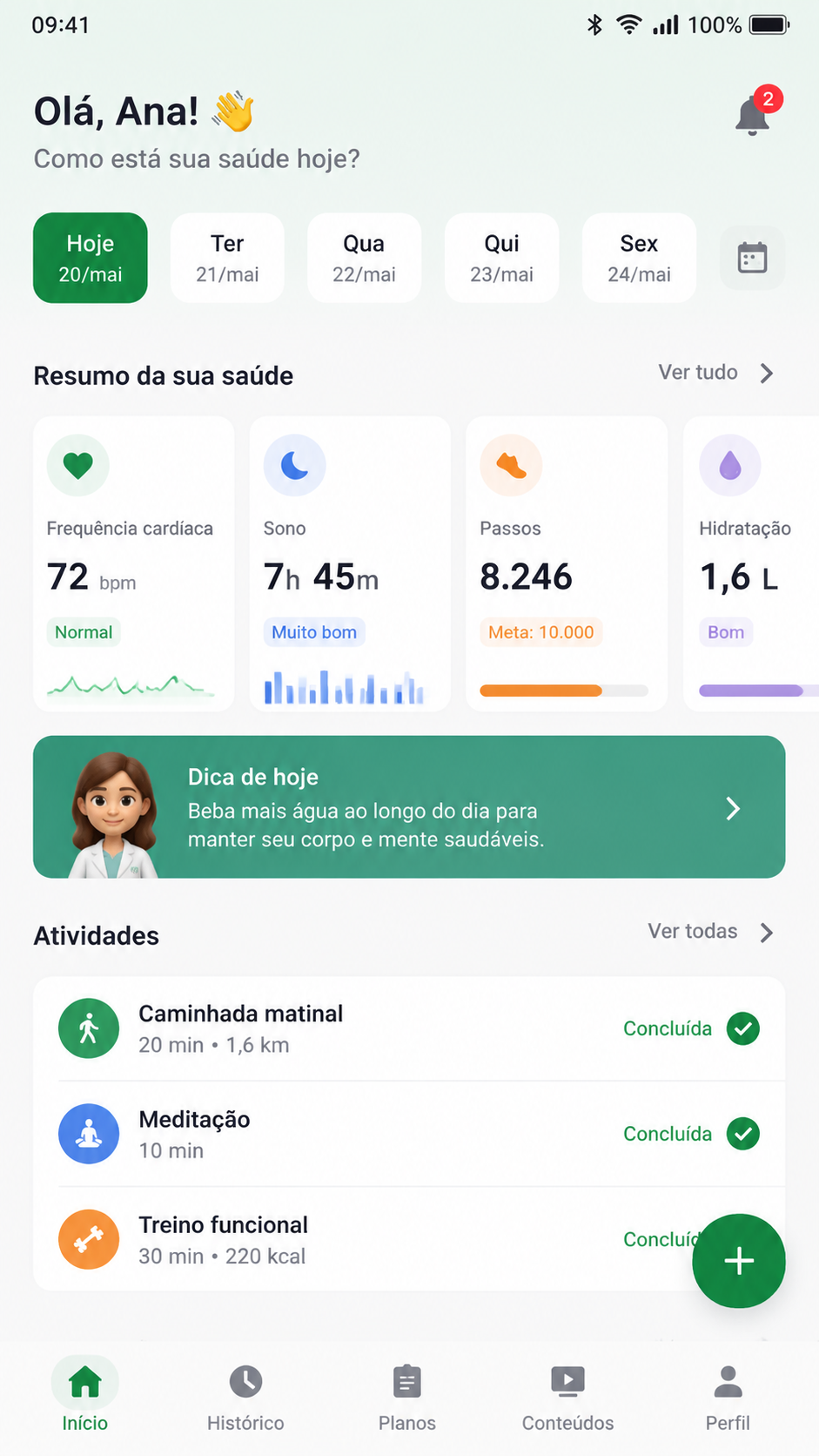
Task: Open the notifications bell
Action: (754, 114)
